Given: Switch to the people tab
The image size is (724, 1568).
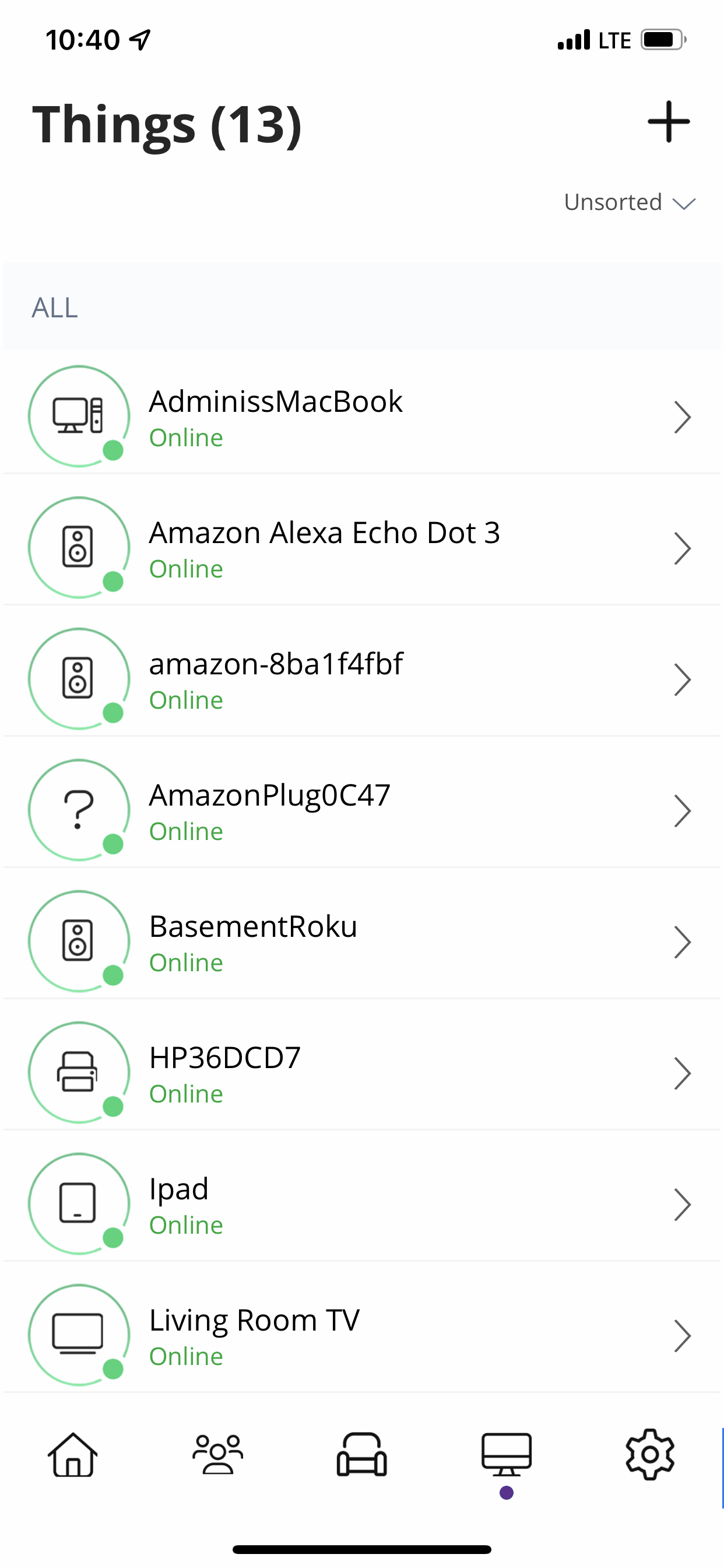Looking at the screenshot, I should pyautogui.click(x=218, y=1454).
